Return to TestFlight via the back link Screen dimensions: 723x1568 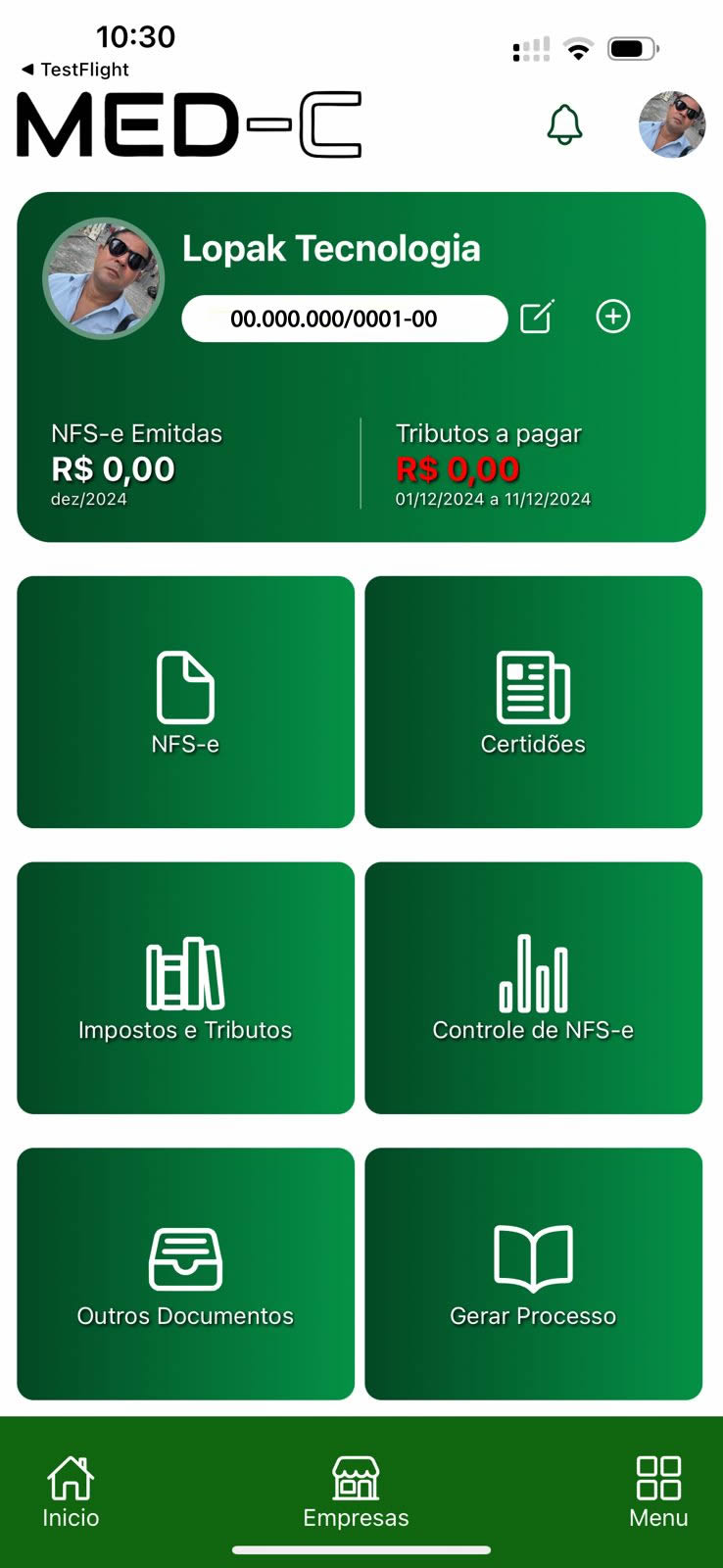point(74,70)
